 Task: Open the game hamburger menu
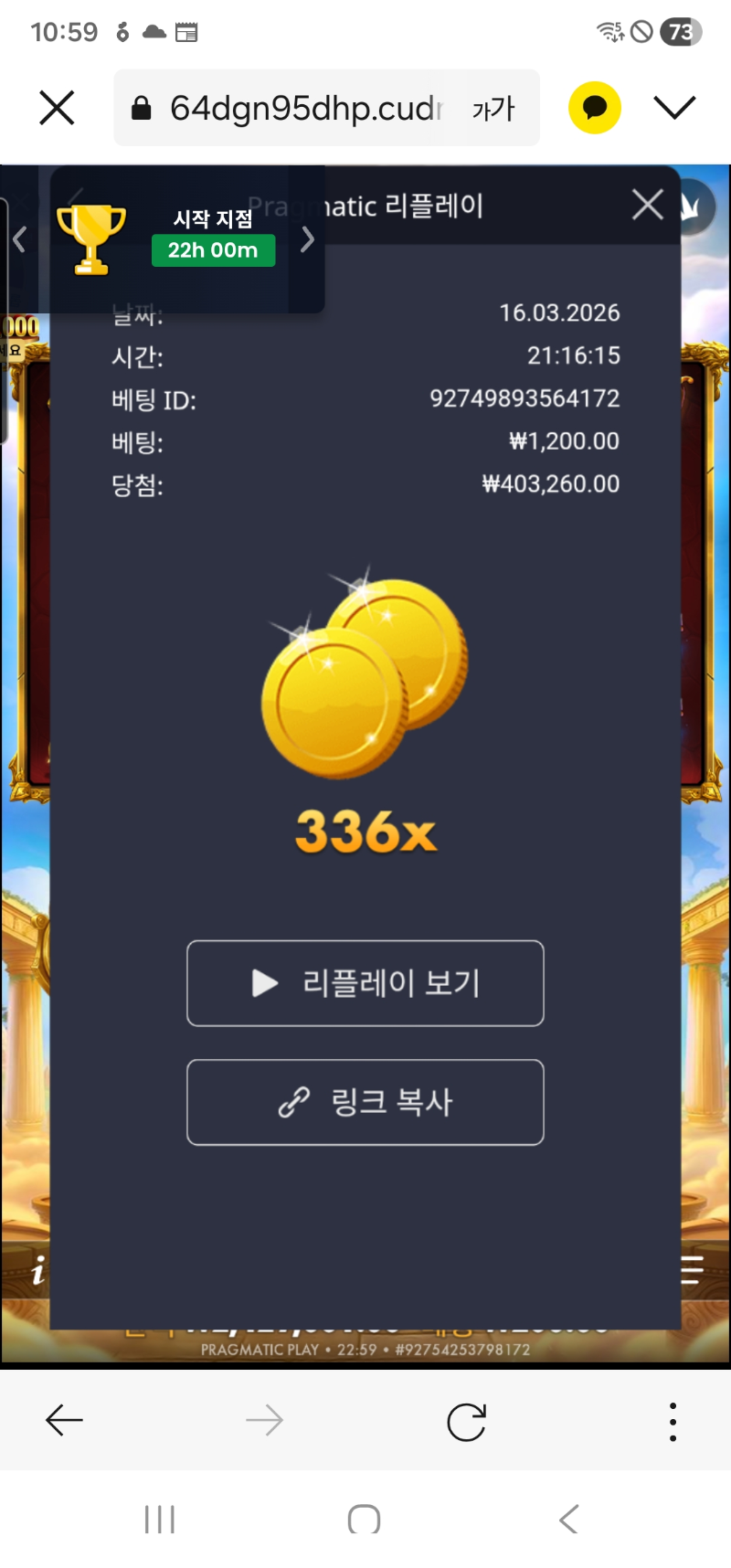(693, 1270)
